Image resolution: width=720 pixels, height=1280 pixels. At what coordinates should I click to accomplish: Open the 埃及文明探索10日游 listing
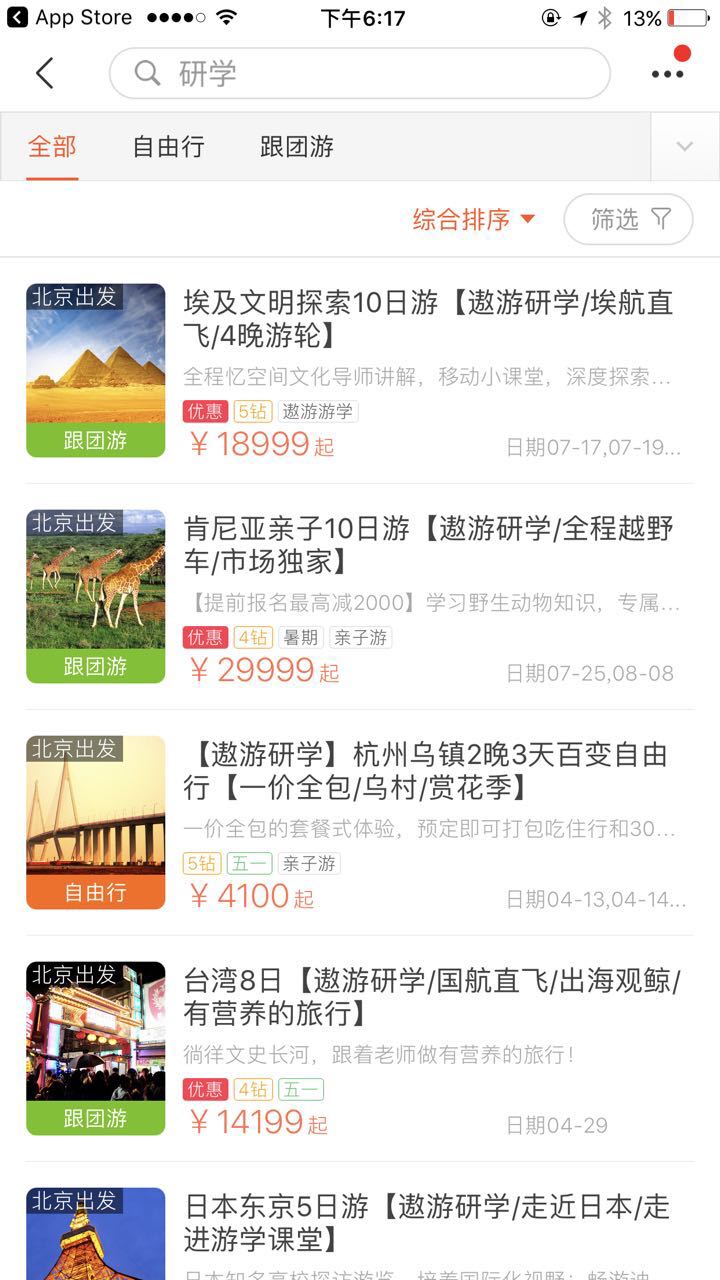(x=360, y=371)
